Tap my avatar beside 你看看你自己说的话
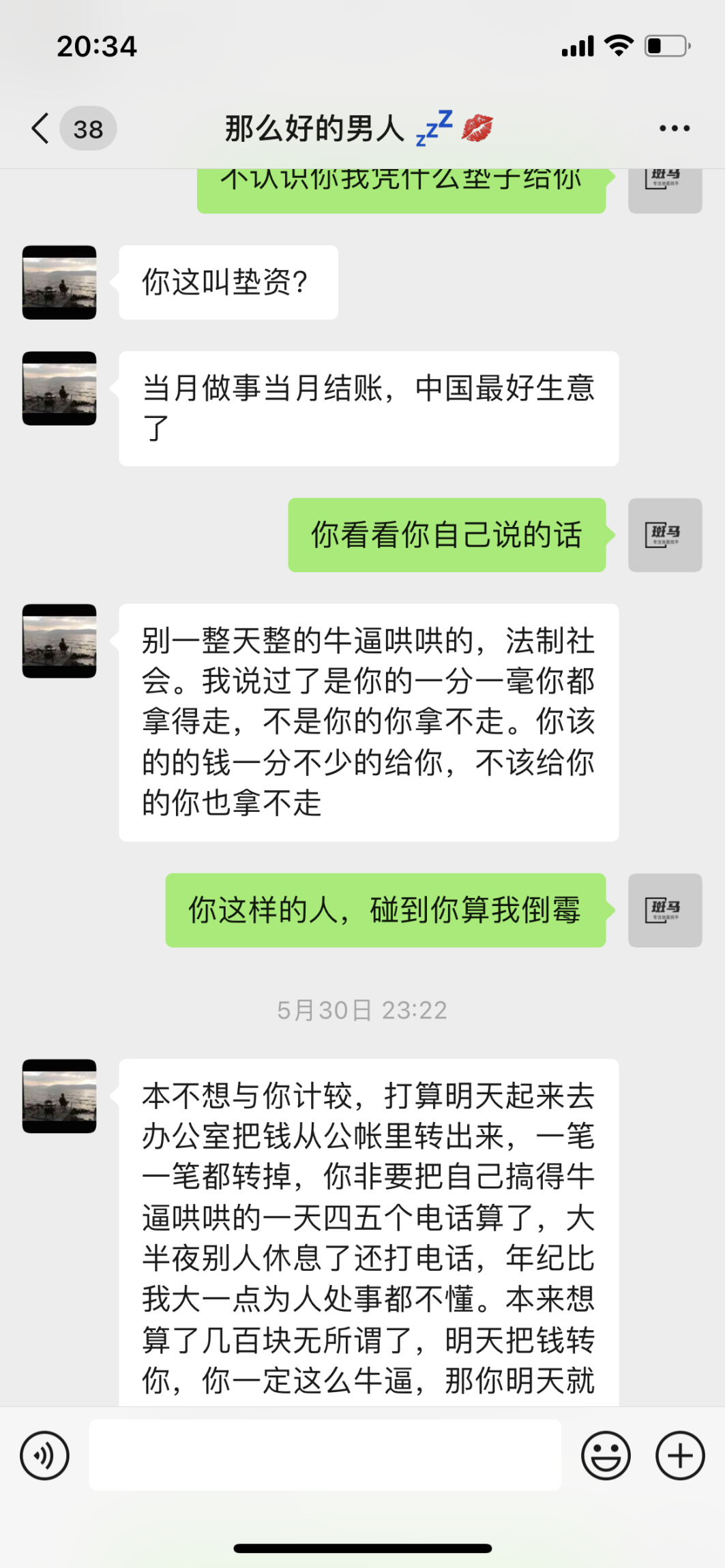The height and width of the screenshot is (1568, 725). click(x=664, y=534)
